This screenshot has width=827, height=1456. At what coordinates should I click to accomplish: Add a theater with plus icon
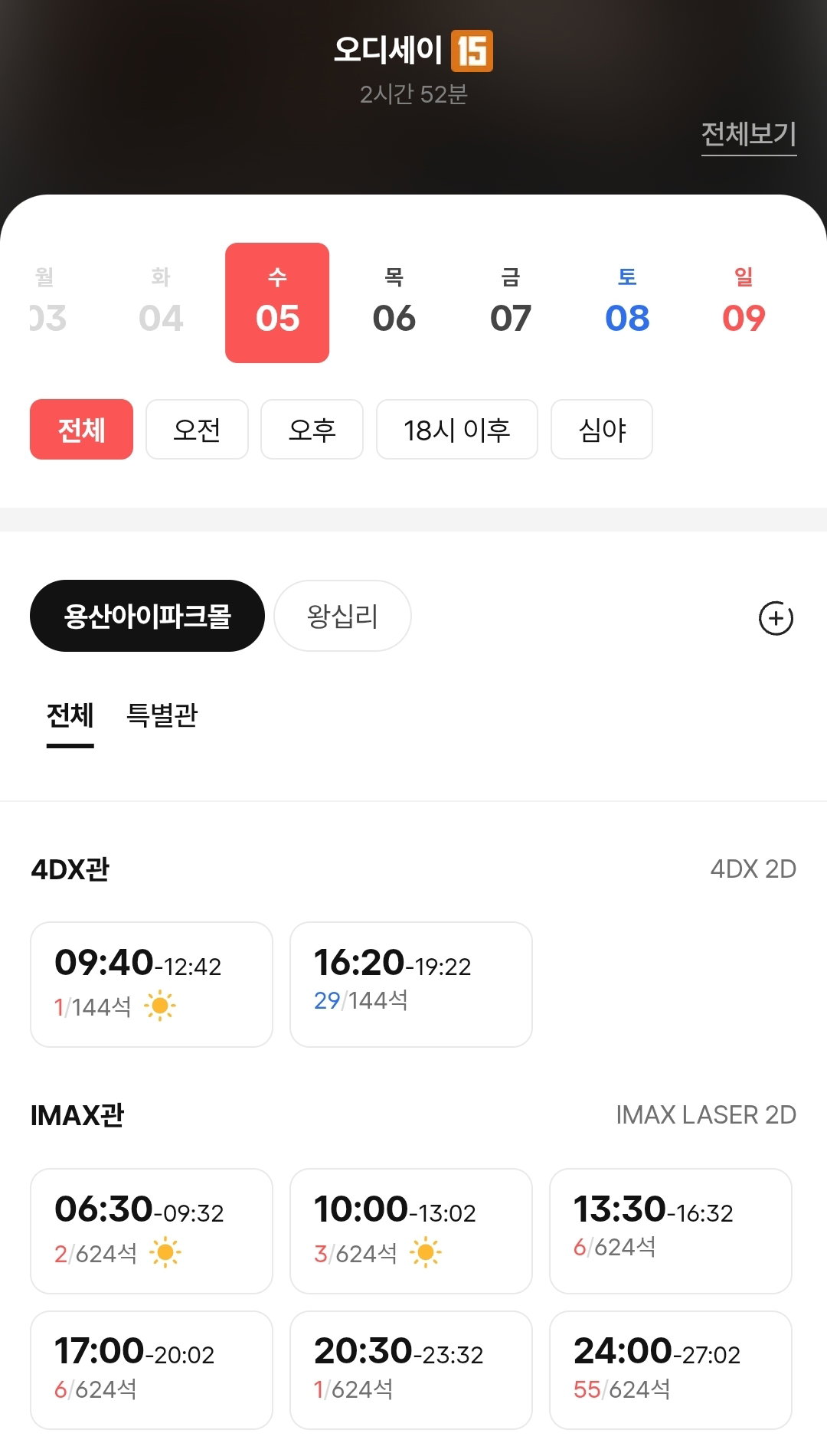(x=776, y=618)
